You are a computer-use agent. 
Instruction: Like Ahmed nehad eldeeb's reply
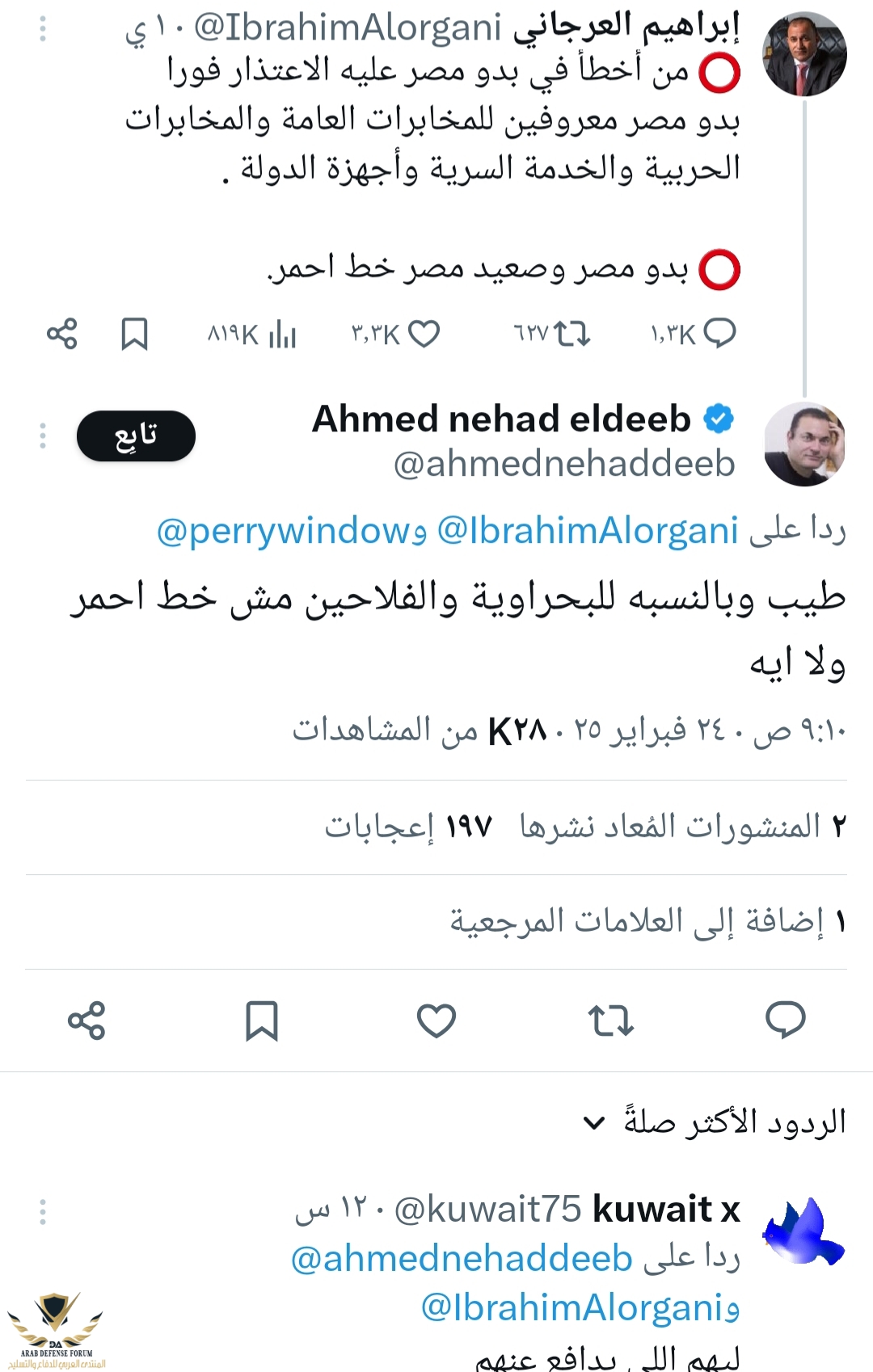[x=436, y=1021]
